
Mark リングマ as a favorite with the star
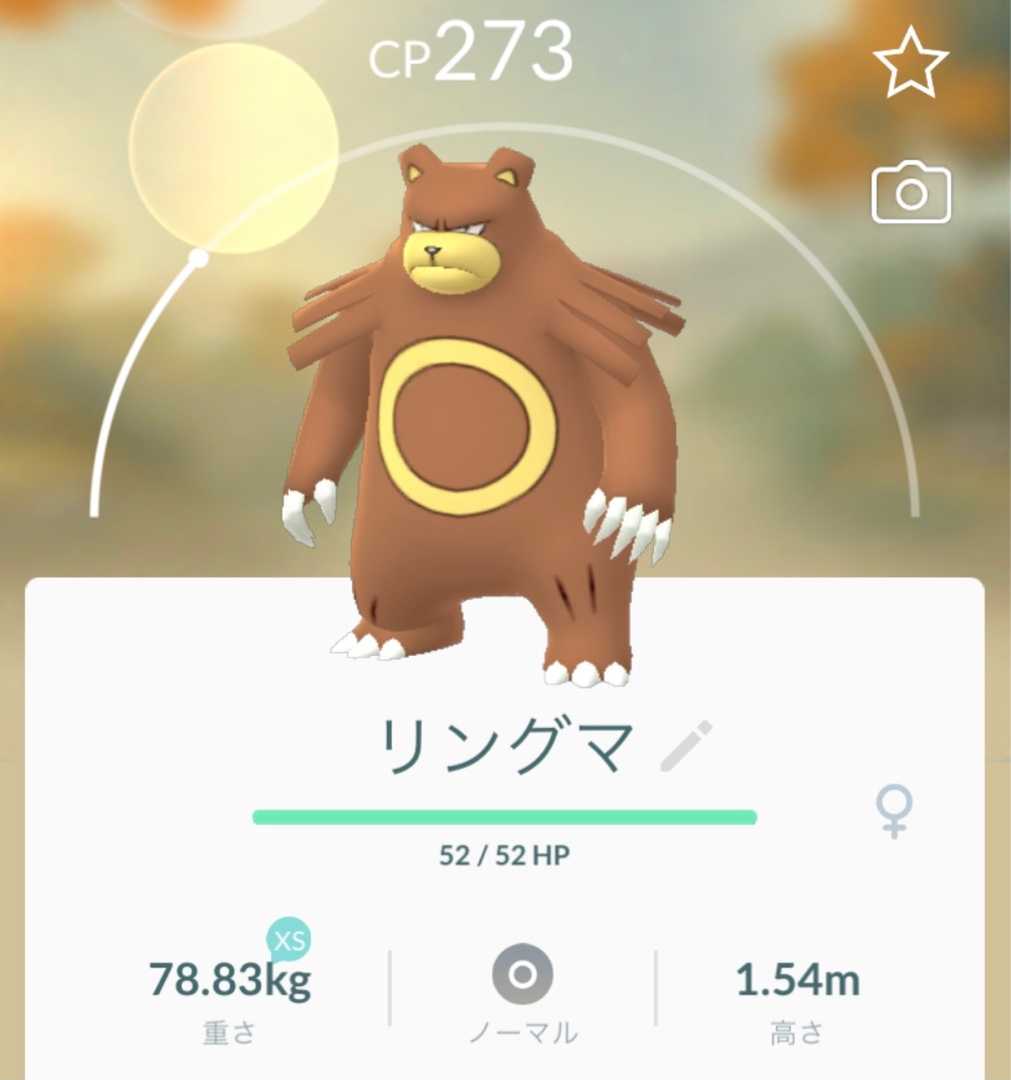[x=910, y=63]
